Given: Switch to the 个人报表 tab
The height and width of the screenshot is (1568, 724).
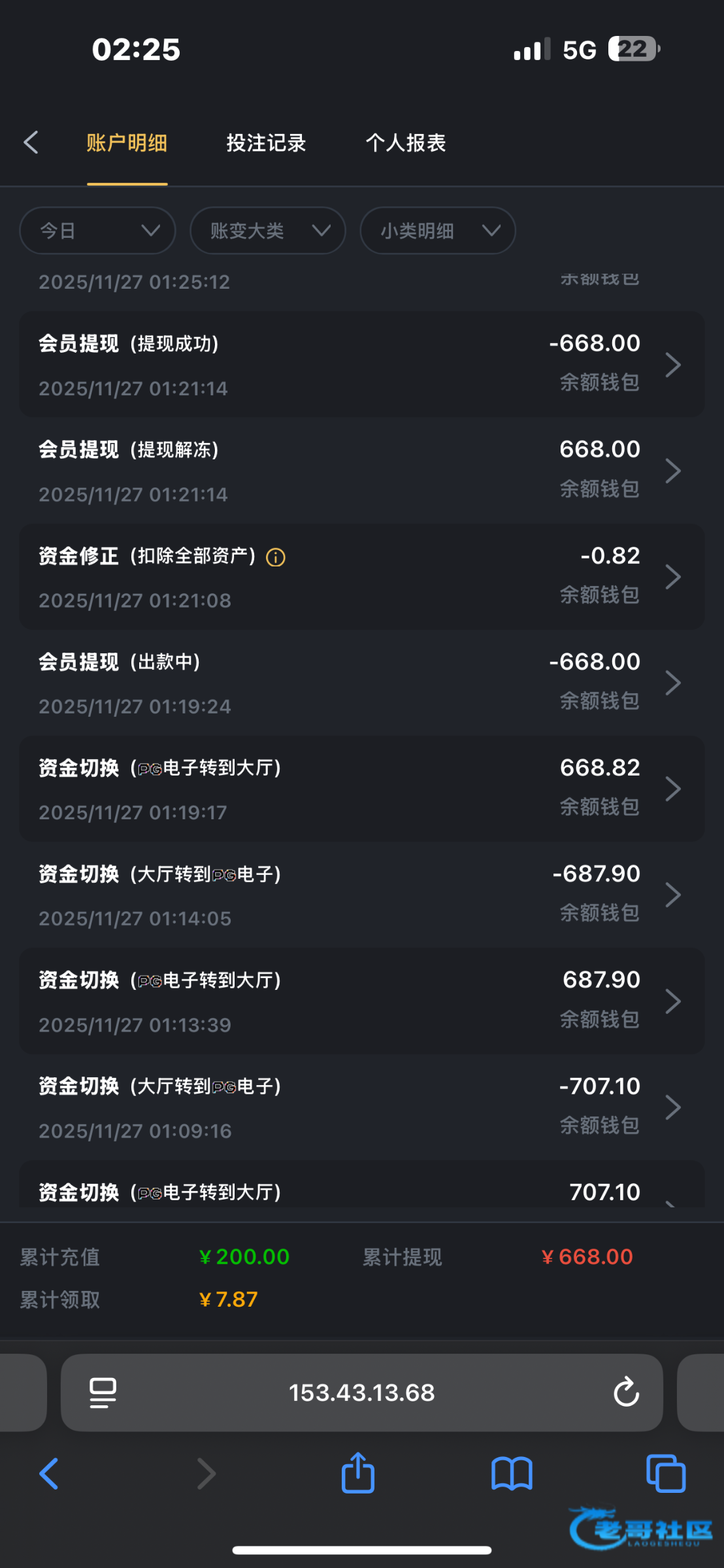Looking at the screenshot, I should (x=405, y=142).
